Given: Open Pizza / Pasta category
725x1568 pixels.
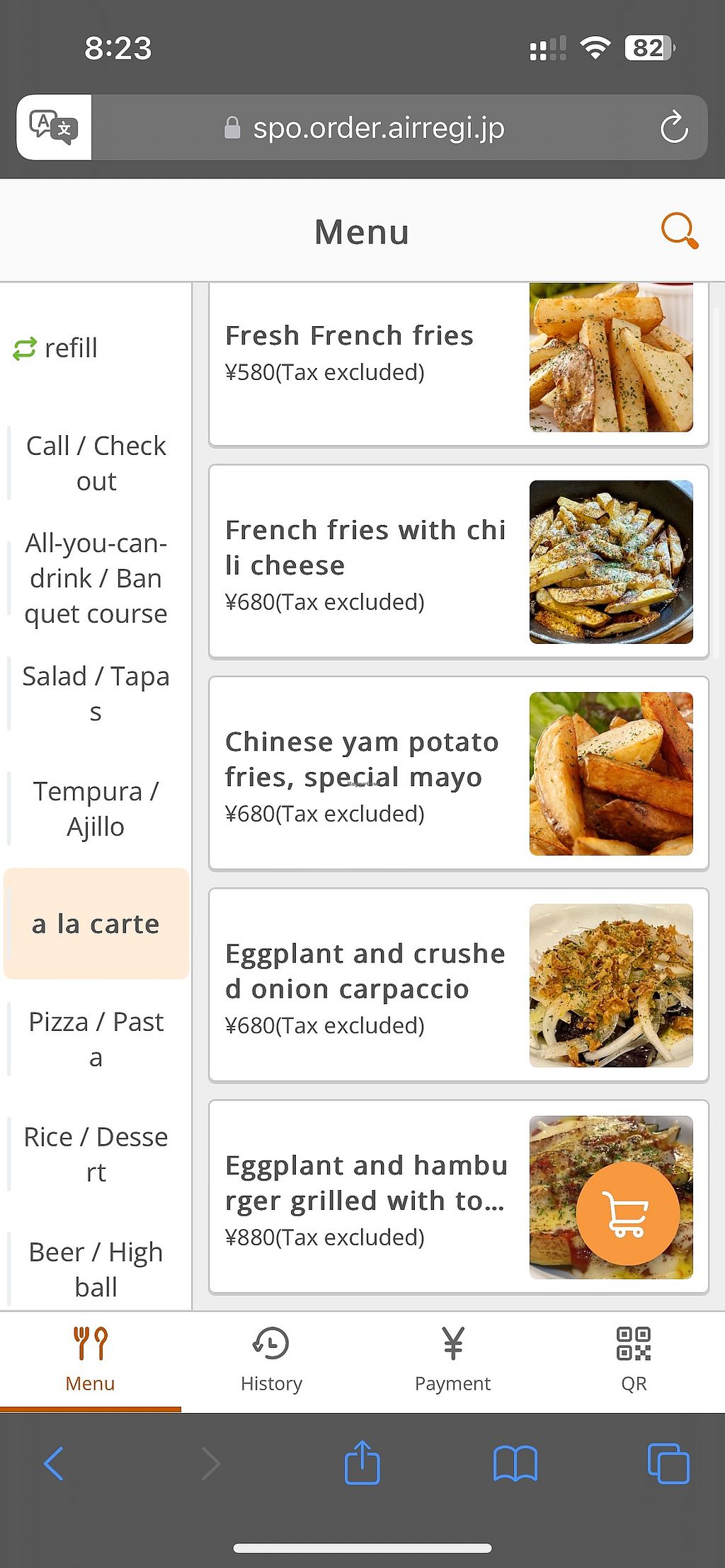Looking at the screenshot, I should pyautogui.click(x=96, y=1039).
